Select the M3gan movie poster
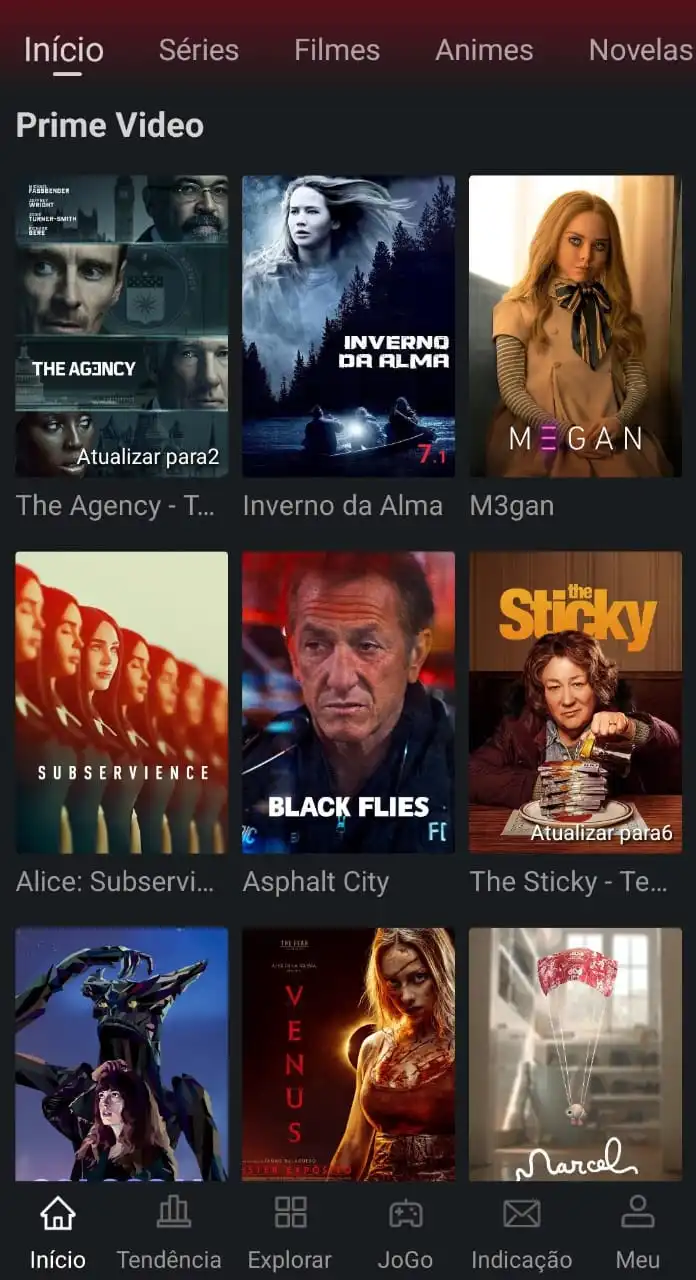Screen dimensions: 696x1280 click(575, 326)
